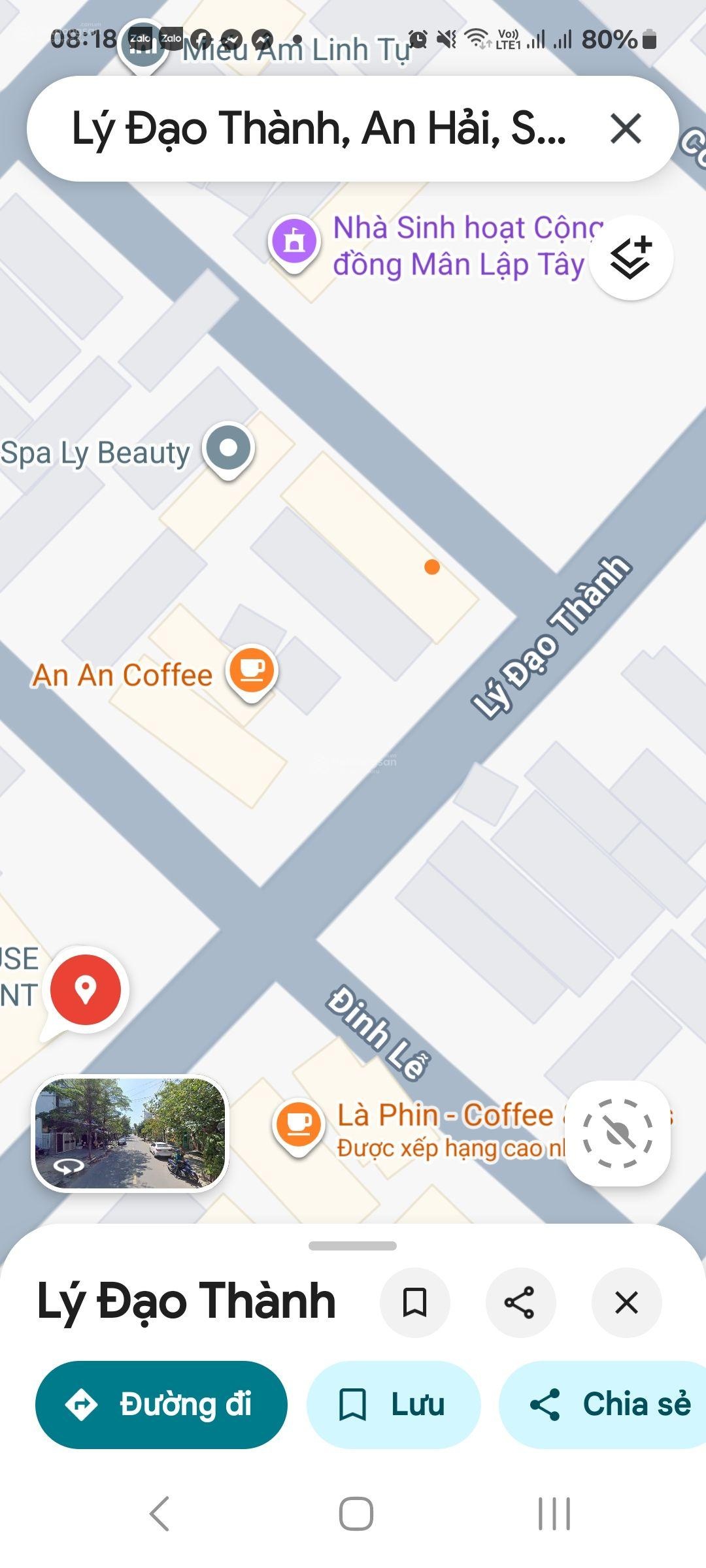Clear the search with the X icon
Image resolution: width=706 pixels, height=1568 pixels.
point(626,129)
